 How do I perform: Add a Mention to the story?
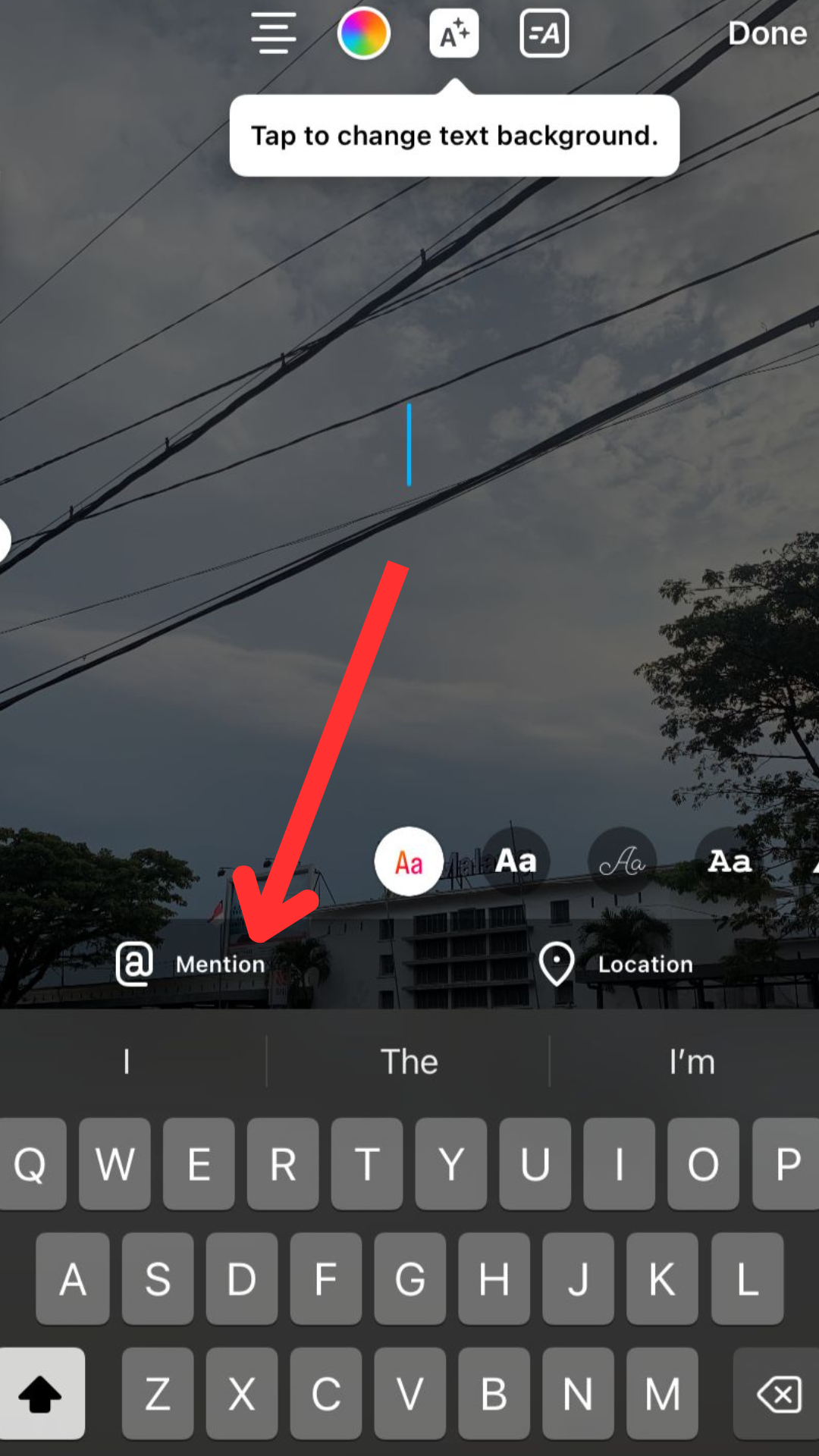point(191,964)
